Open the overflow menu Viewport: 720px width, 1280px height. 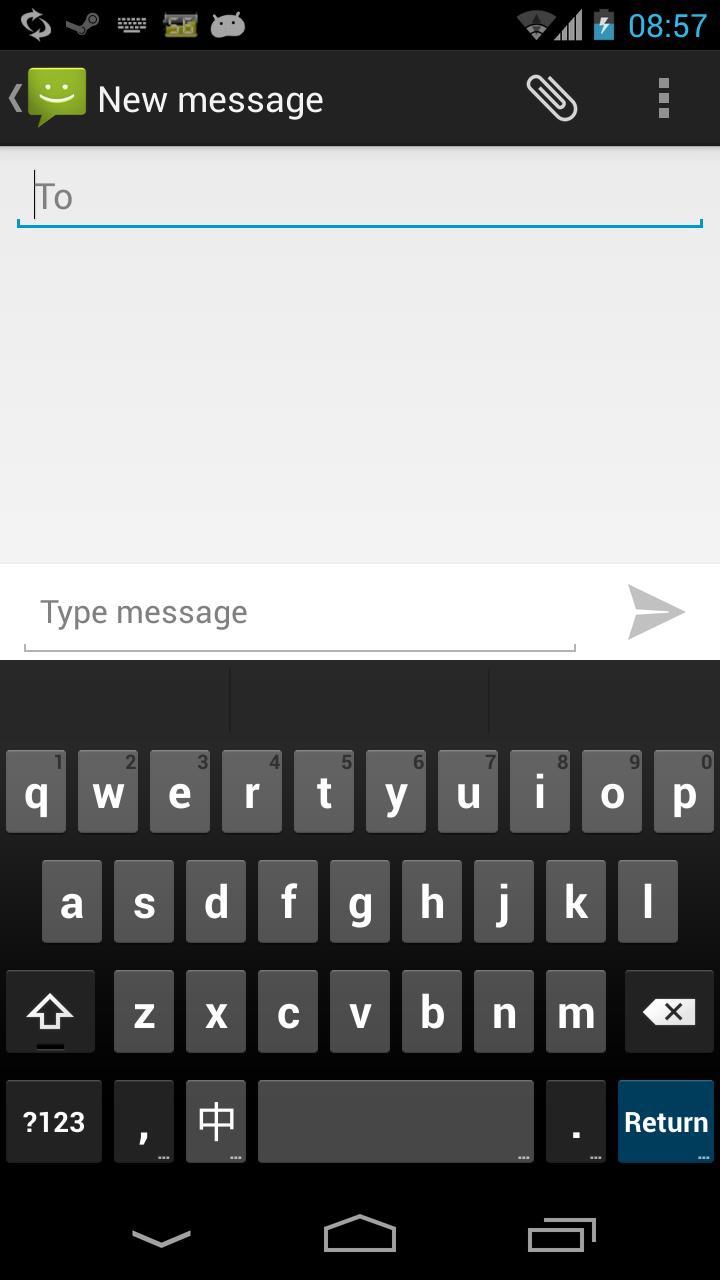pyautogui.click(x=663, y=98)
